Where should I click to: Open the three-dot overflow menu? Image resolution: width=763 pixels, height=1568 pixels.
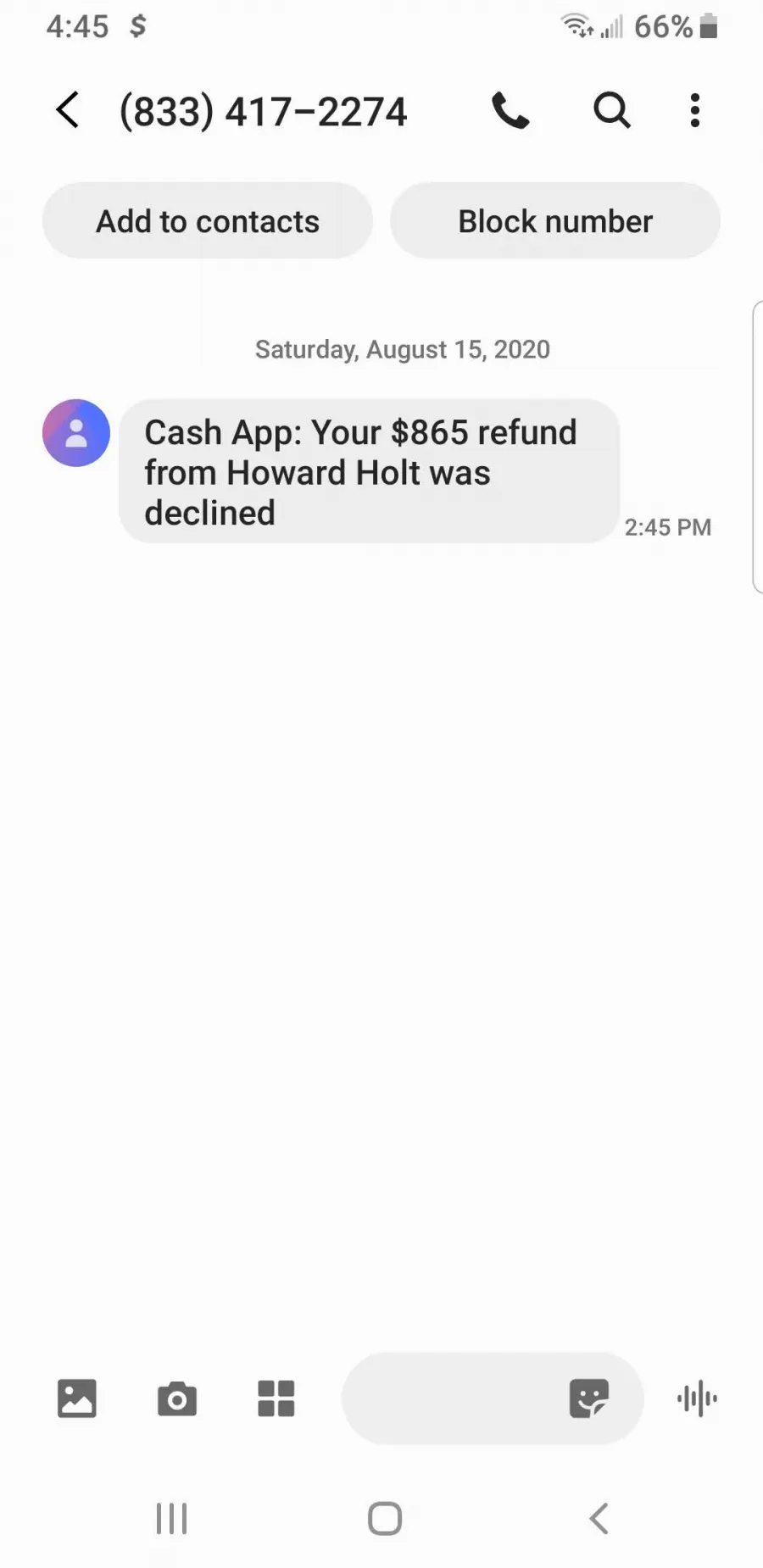[x=695, y=110]
